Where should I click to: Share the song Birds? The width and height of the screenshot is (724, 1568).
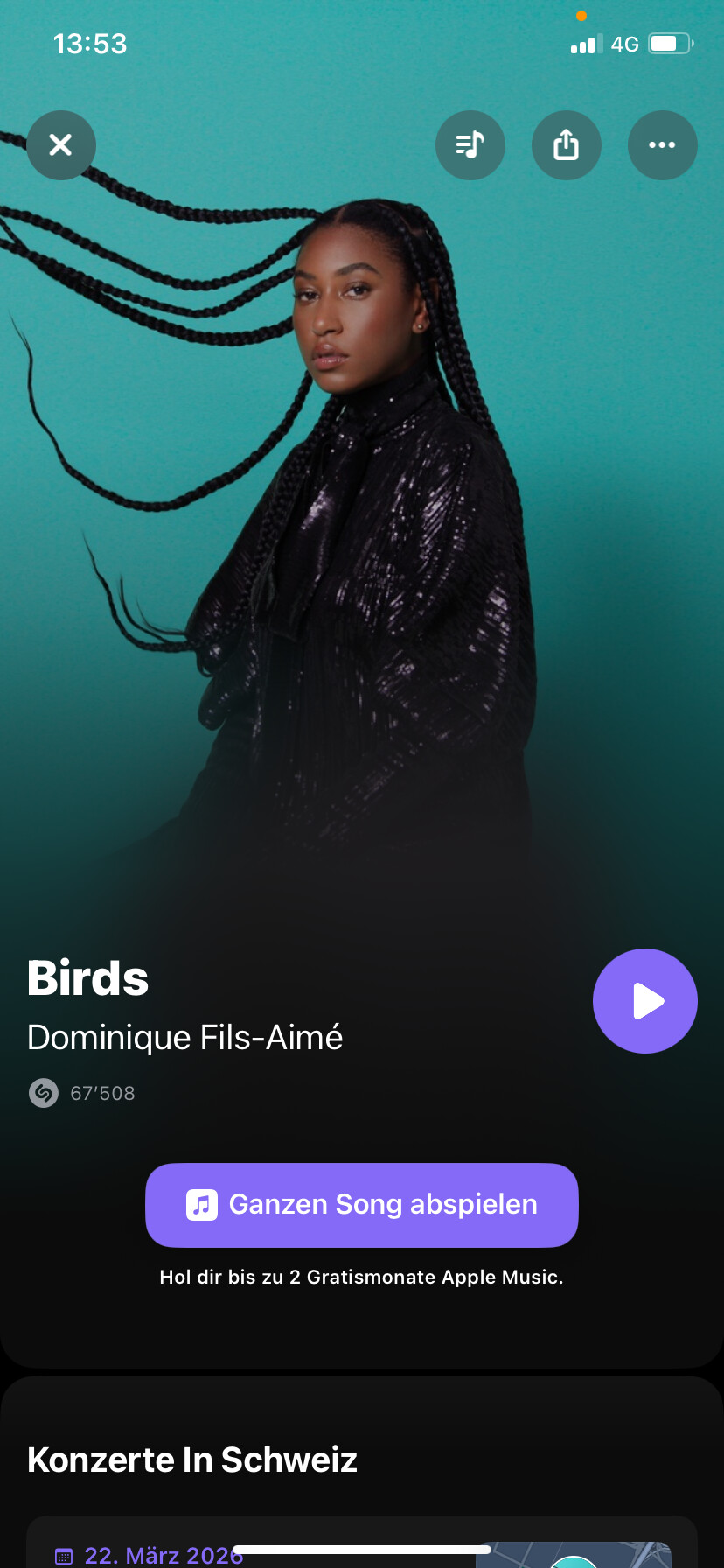pyautogui.click(x=567, y=145)
